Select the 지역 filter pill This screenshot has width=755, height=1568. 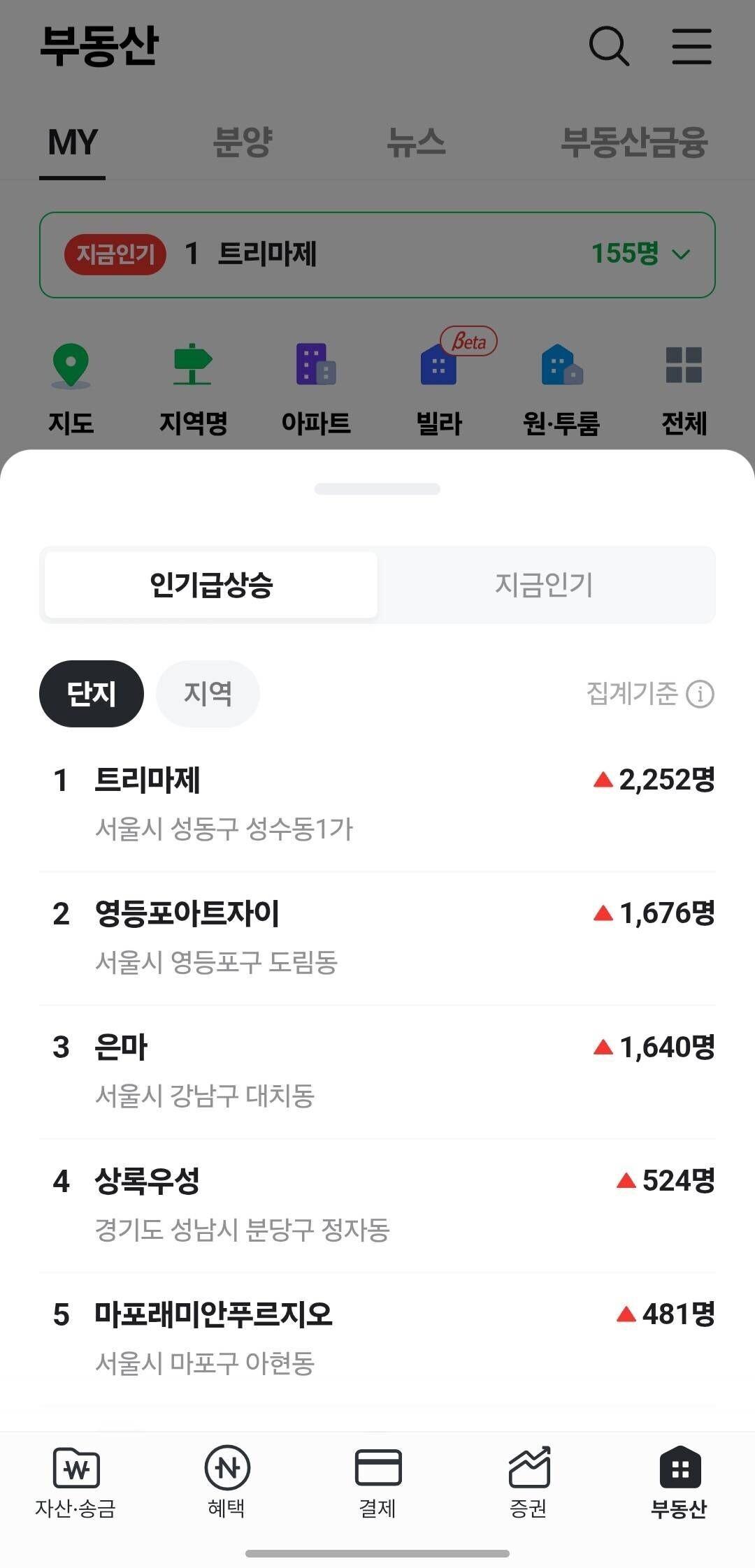(x=208, y=693)
